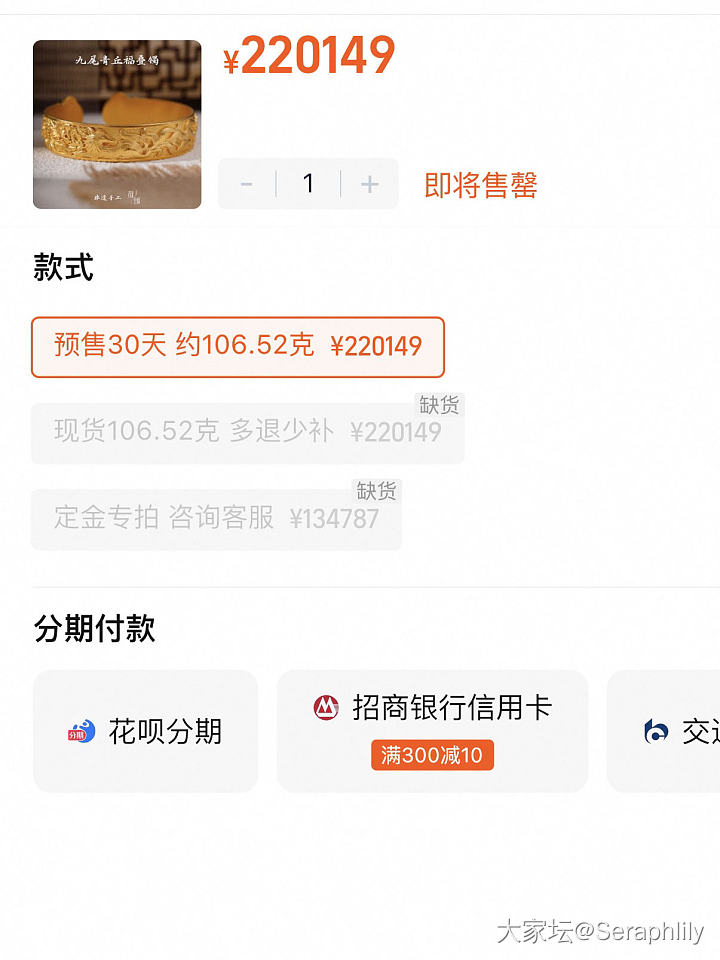Tap the quantity field showing 1
The width and height of the screenshot is (720, 960).
tap(308, 184)
